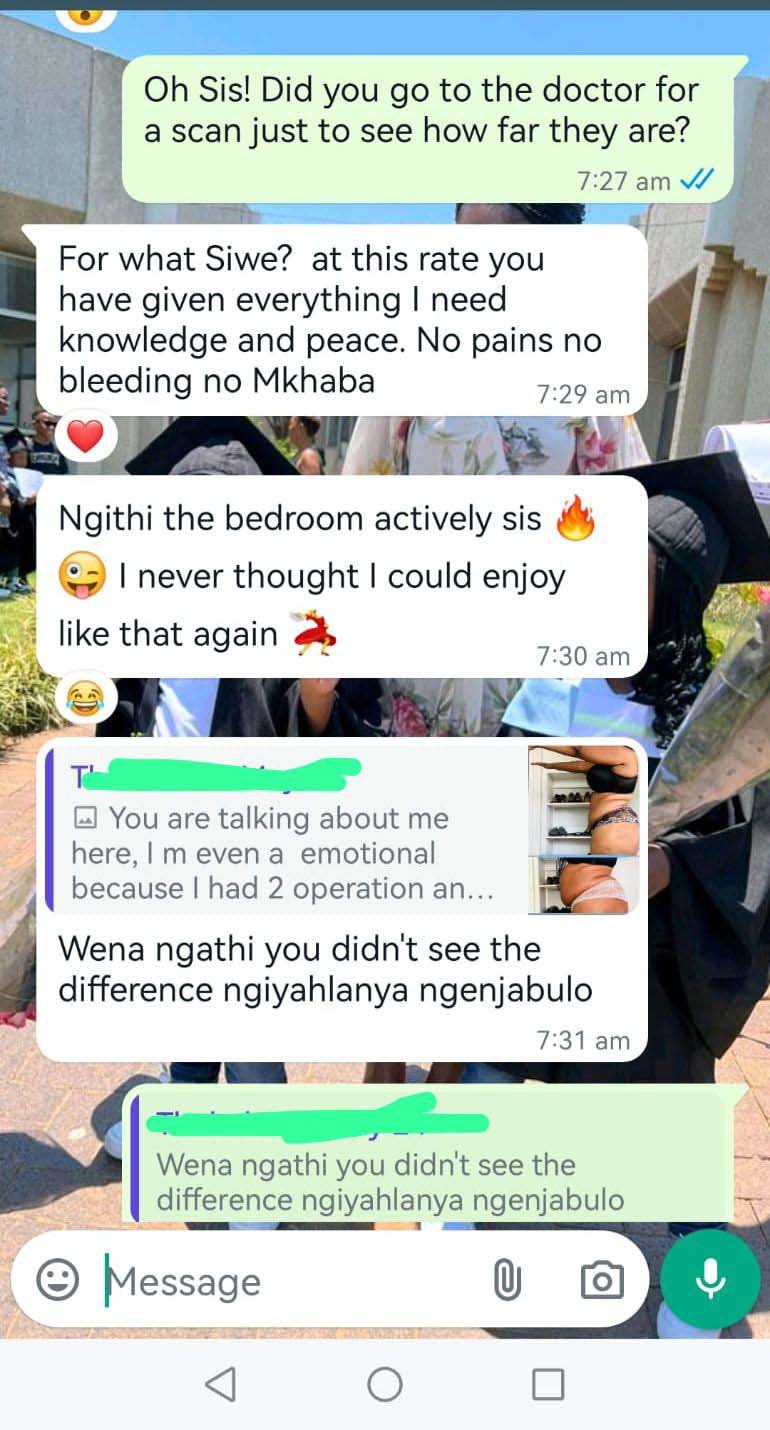
Task: View the laughing reaction on bedroom message
Action: (x=86, y=699)
